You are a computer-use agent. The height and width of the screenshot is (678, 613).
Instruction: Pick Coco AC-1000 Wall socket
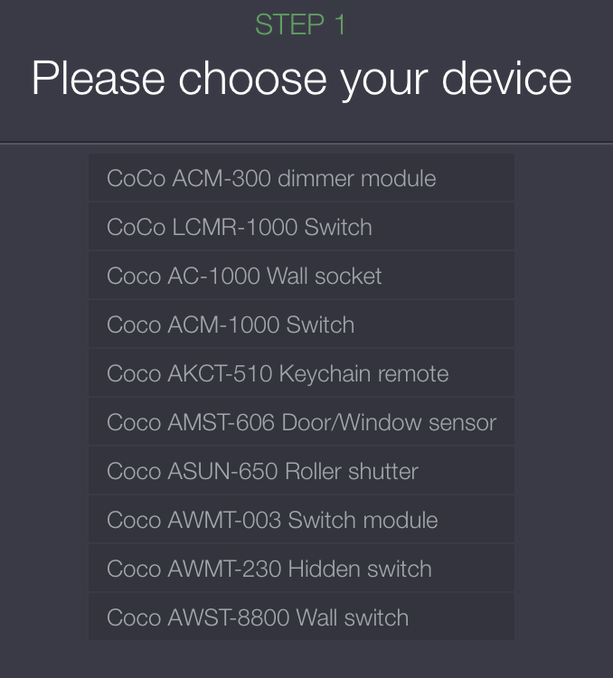coord(300,276)
